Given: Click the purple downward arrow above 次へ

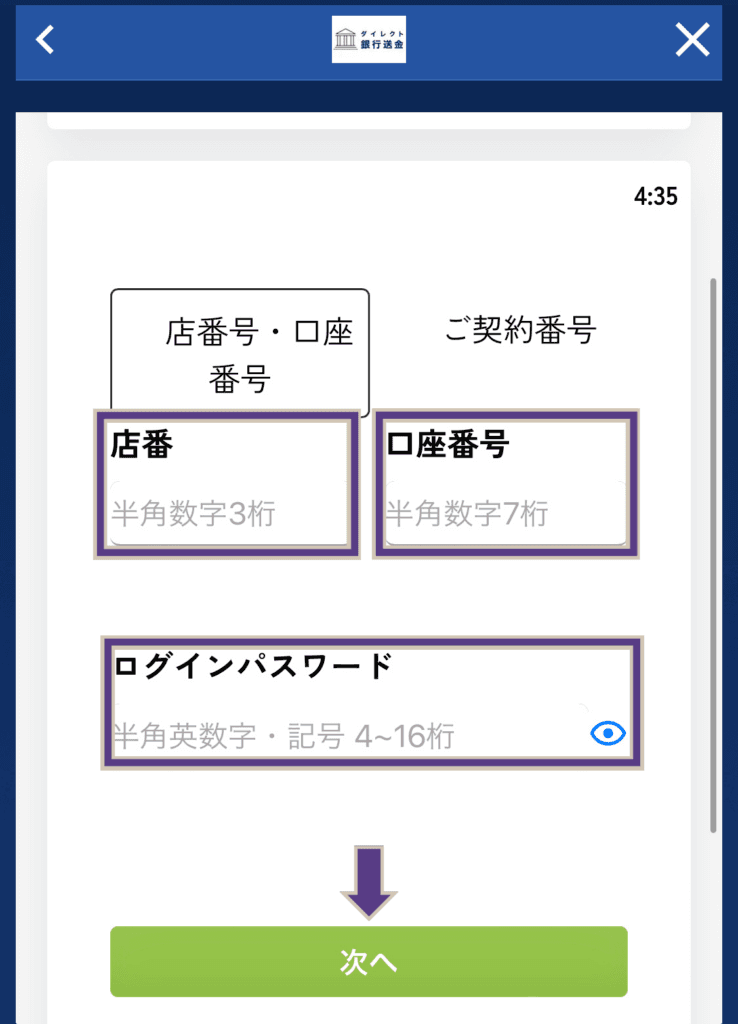Looking at the screenshot, I should (369, 880).
